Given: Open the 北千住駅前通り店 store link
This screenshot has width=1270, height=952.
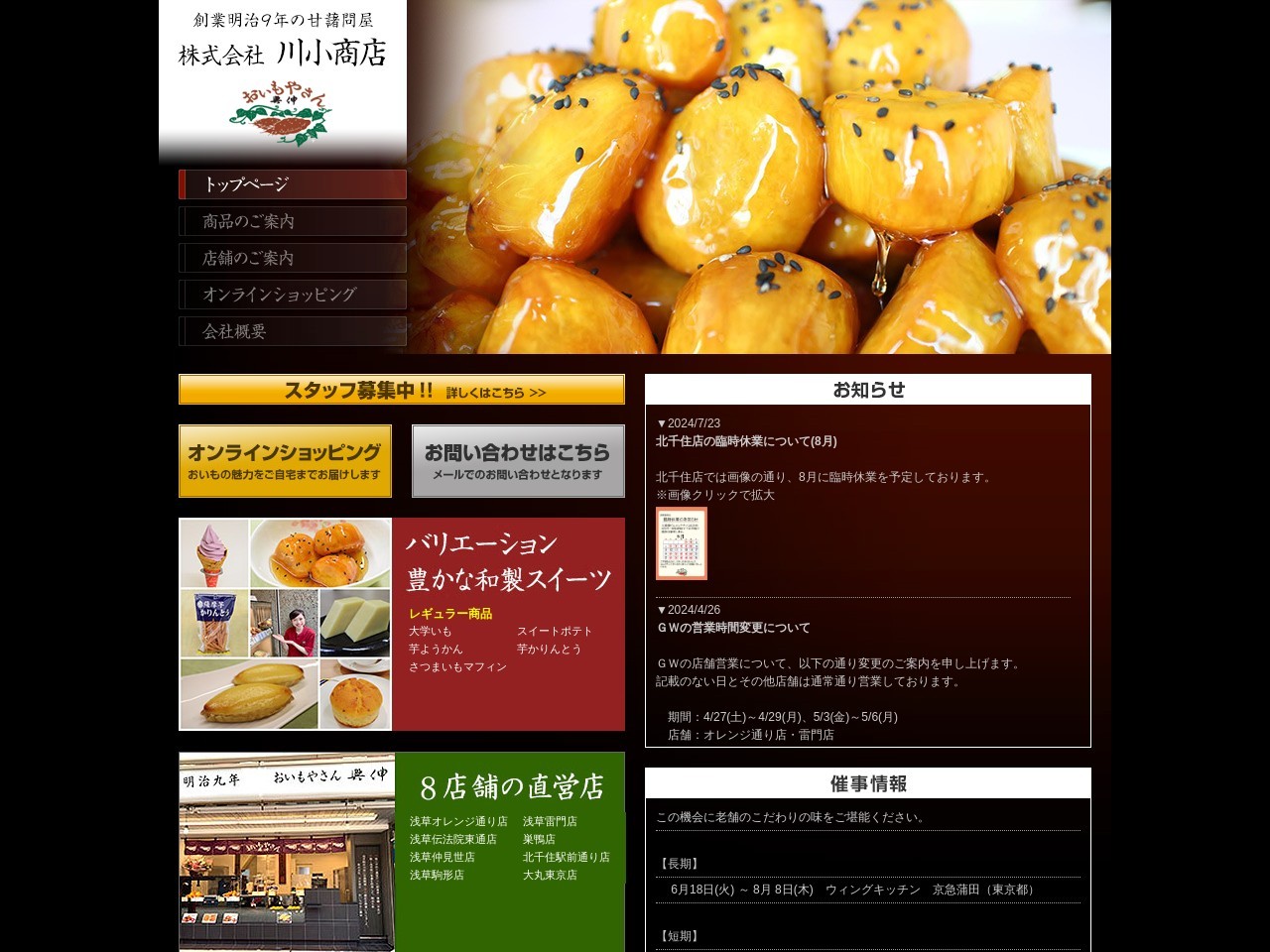Looking at the screenshot, I should click(566, 858).
